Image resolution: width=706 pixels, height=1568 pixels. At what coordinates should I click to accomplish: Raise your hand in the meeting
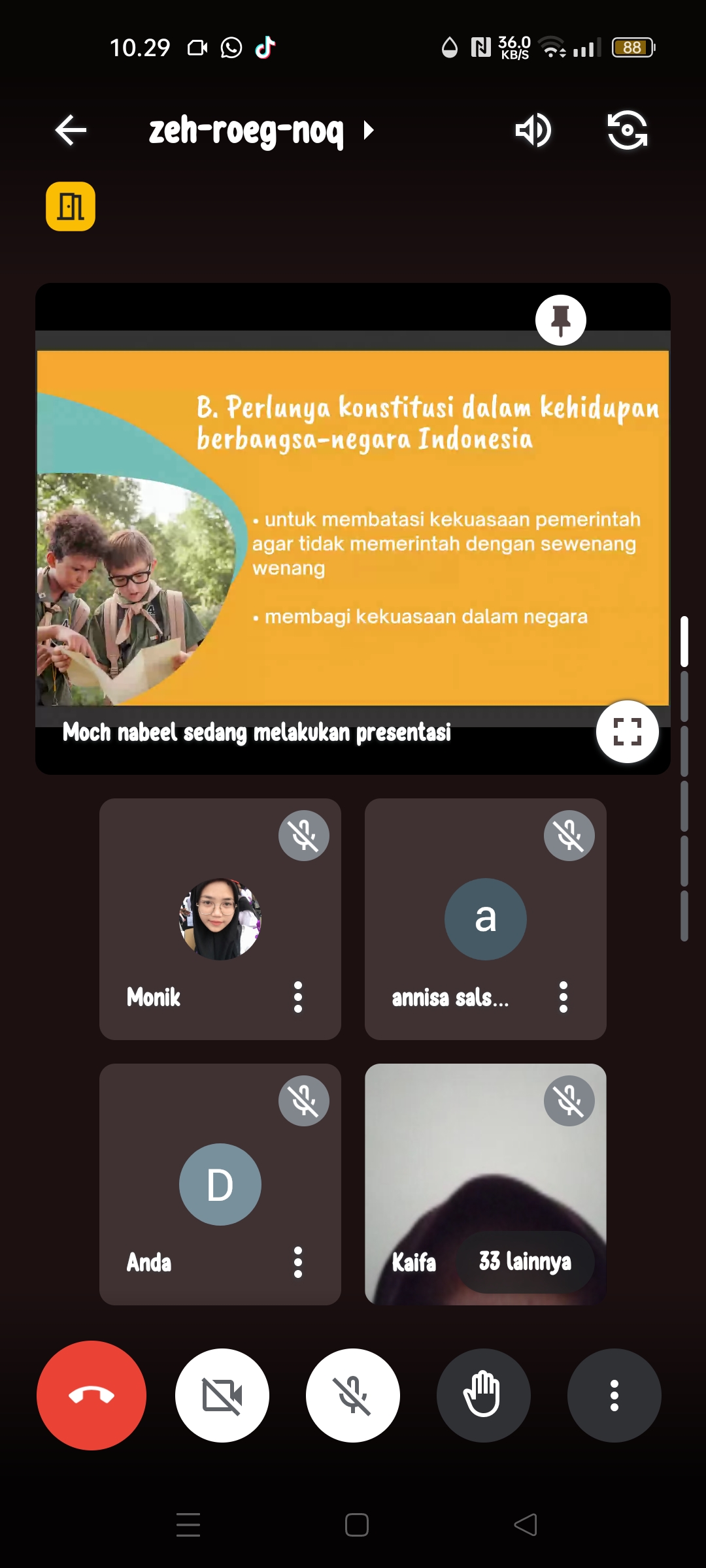483,1396
